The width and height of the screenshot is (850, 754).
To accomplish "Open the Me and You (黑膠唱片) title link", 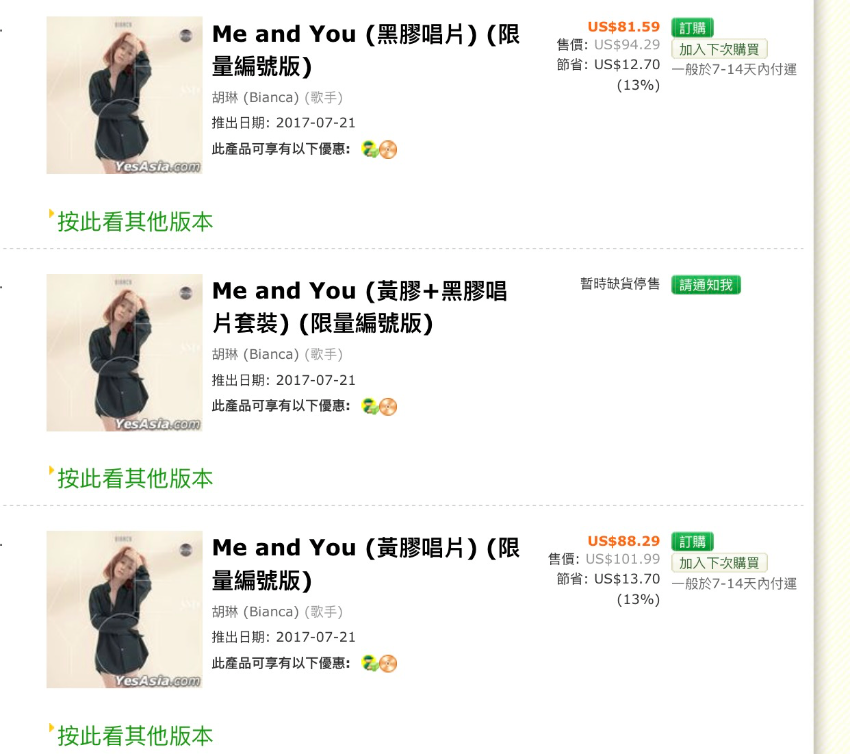I will (365, 50).
